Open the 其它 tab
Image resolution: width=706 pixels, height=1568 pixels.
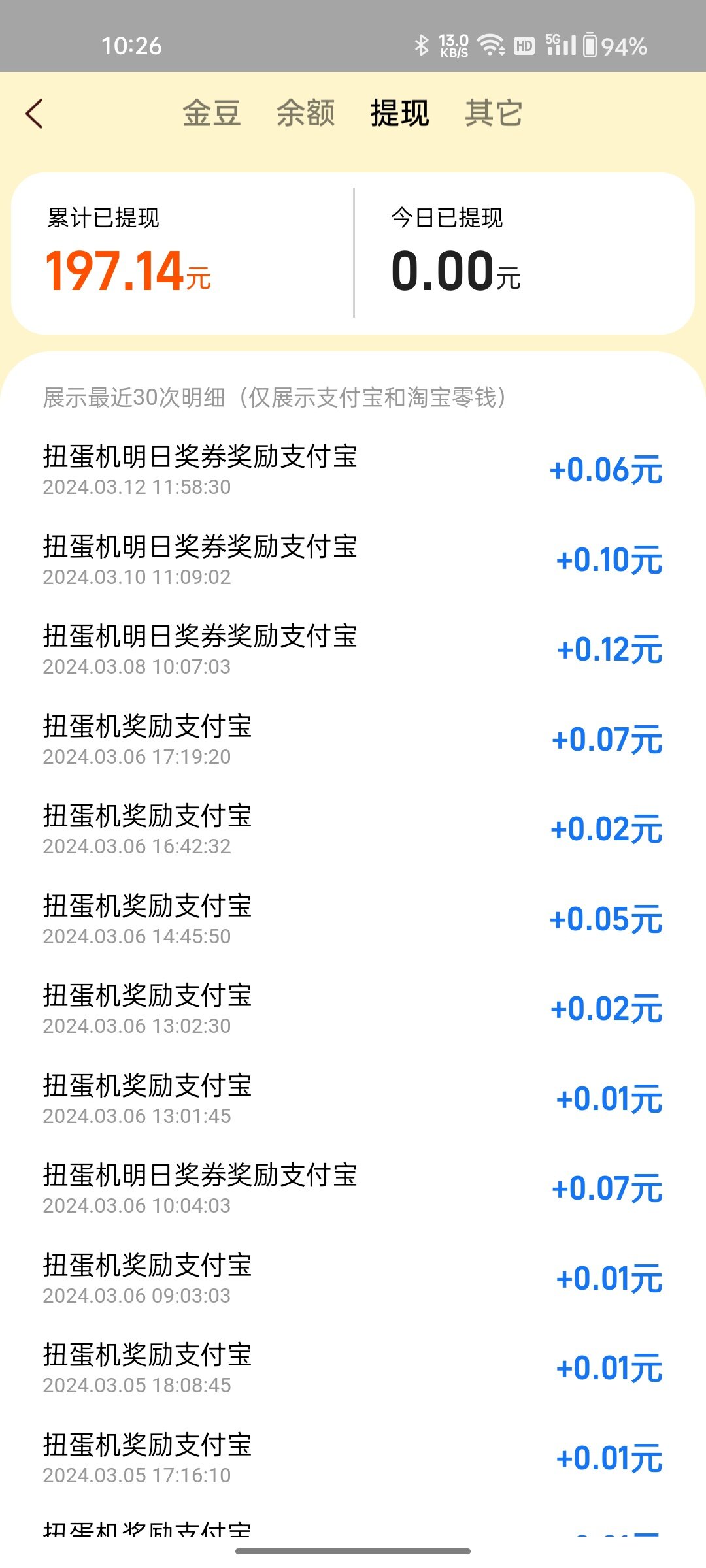click(x=494, y=113)
